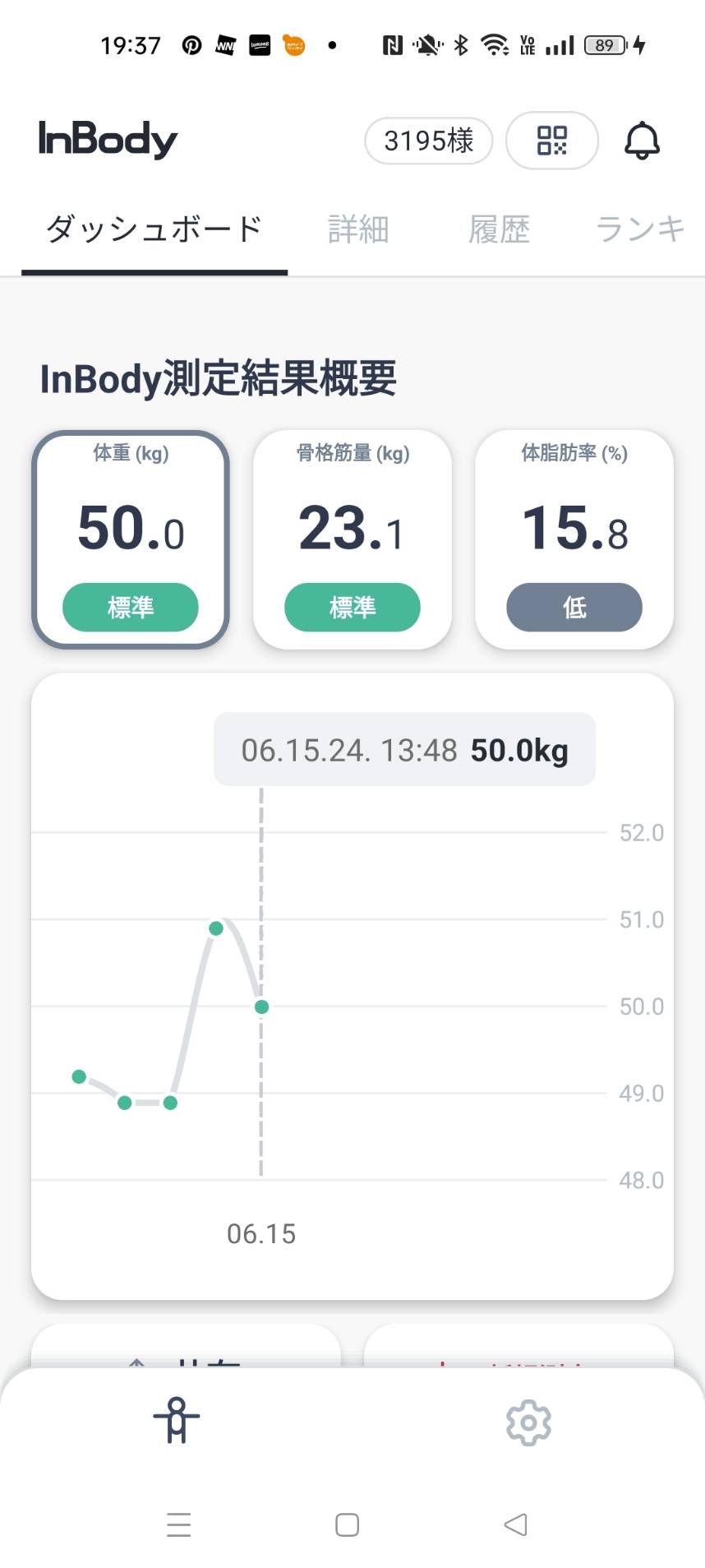Open the 3195様 profile chip
Screen dimensions: 705x1568
pos(428,141)
